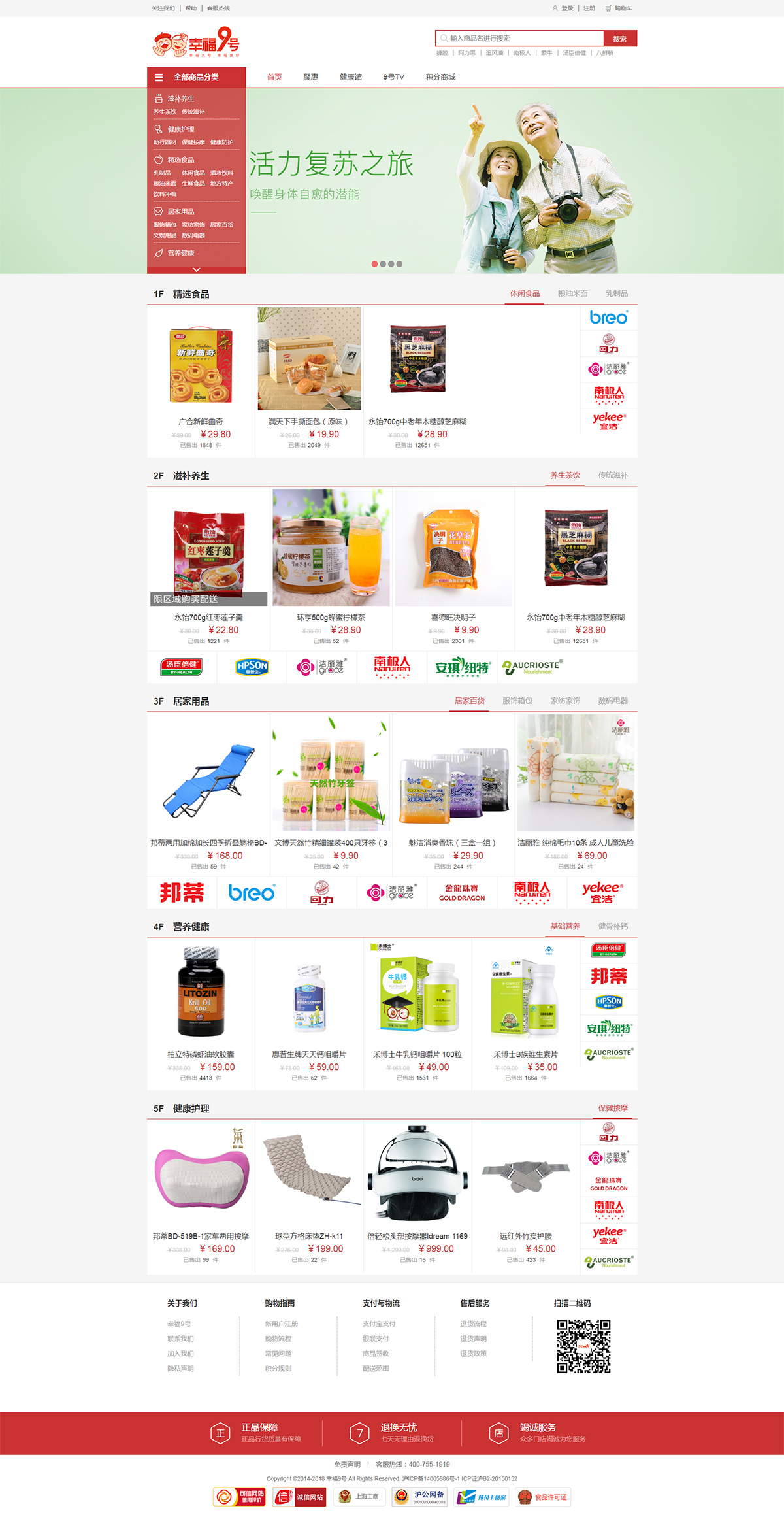Open the 滋补养生 sidebar category

(181, 99)
